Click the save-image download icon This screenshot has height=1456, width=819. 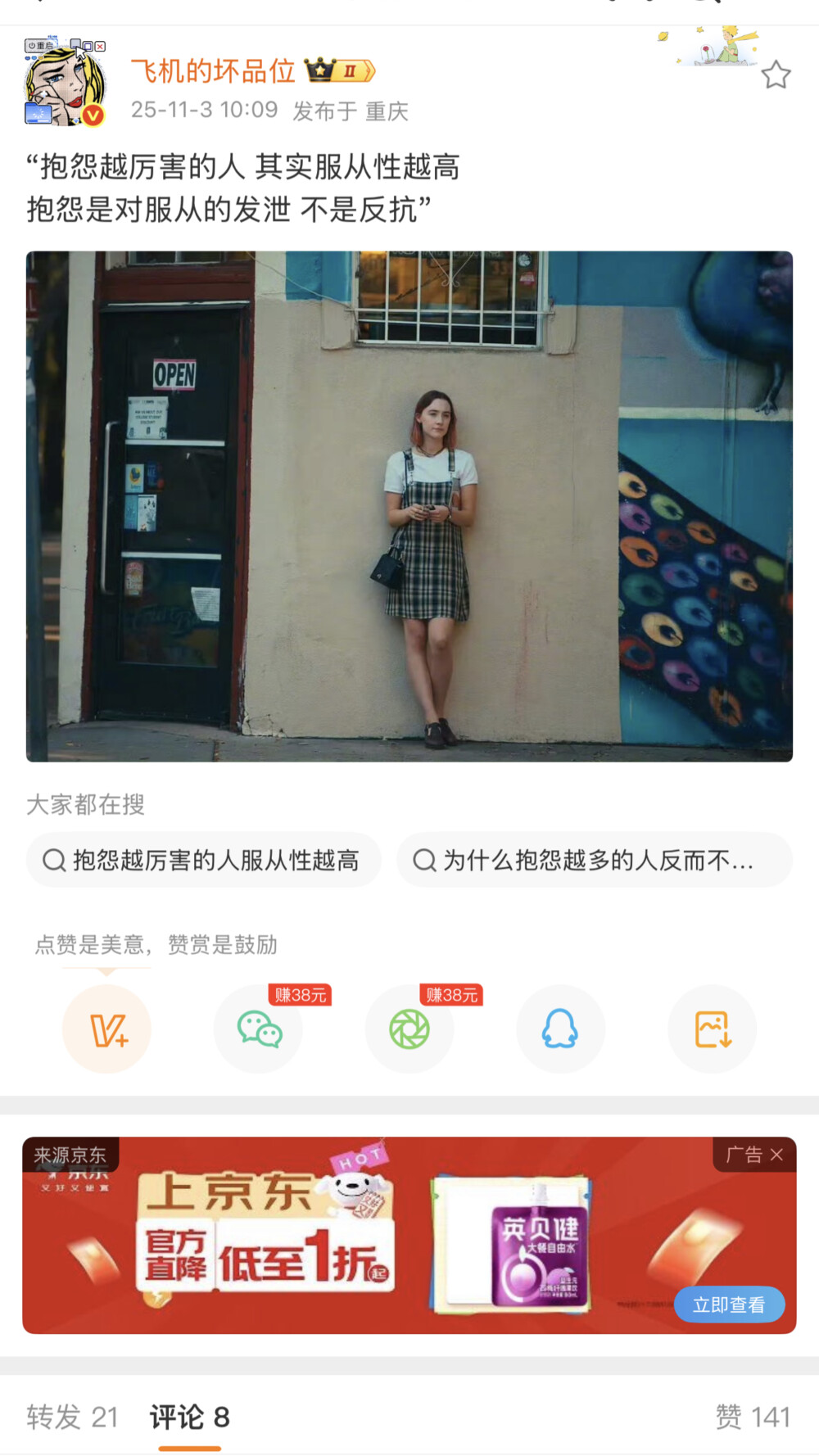tap(712, 1029)
